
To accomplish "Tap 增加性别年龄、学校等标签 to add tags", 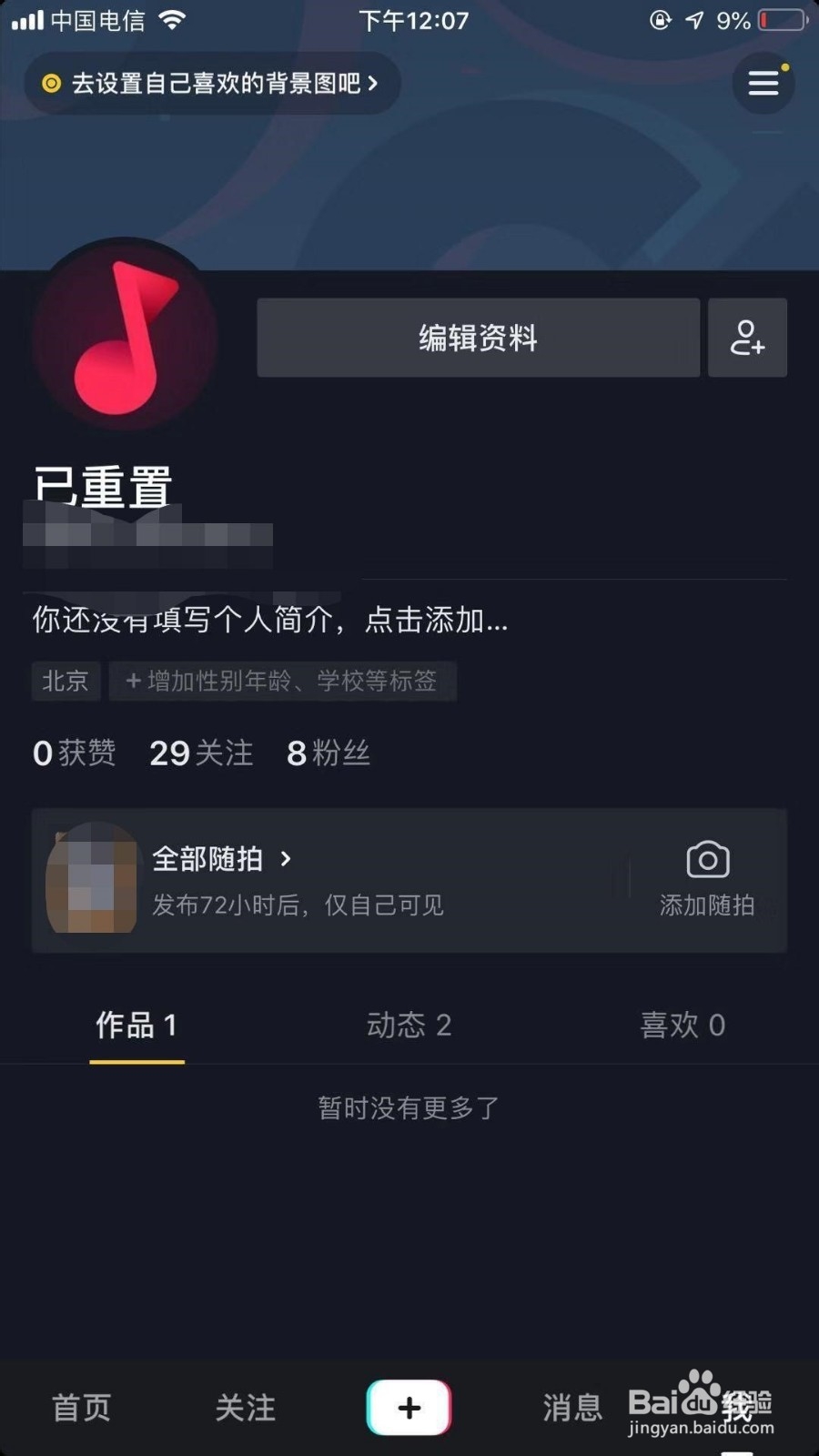I will (282, 681).
